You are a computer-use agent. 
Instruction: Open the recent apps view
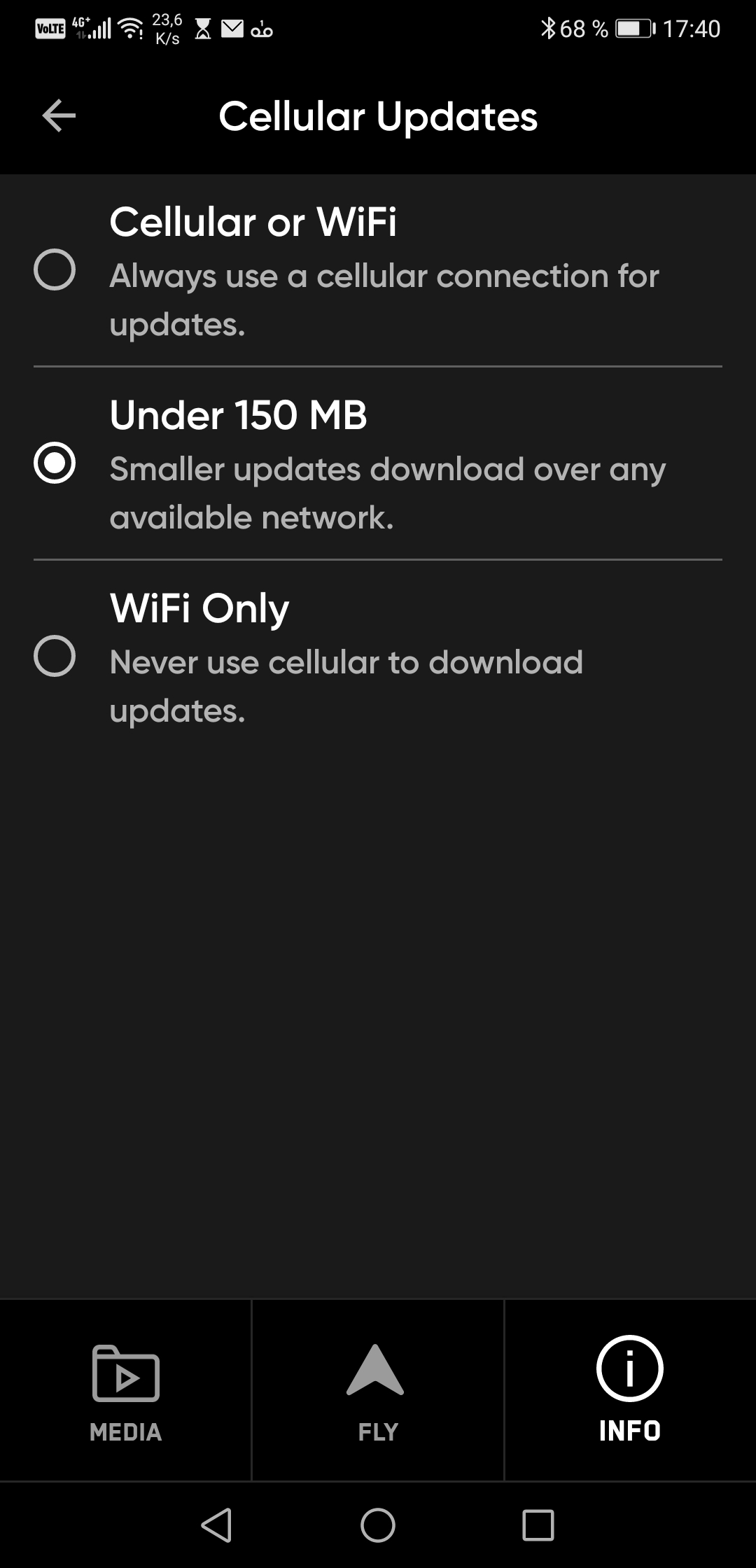[538, 1525]
